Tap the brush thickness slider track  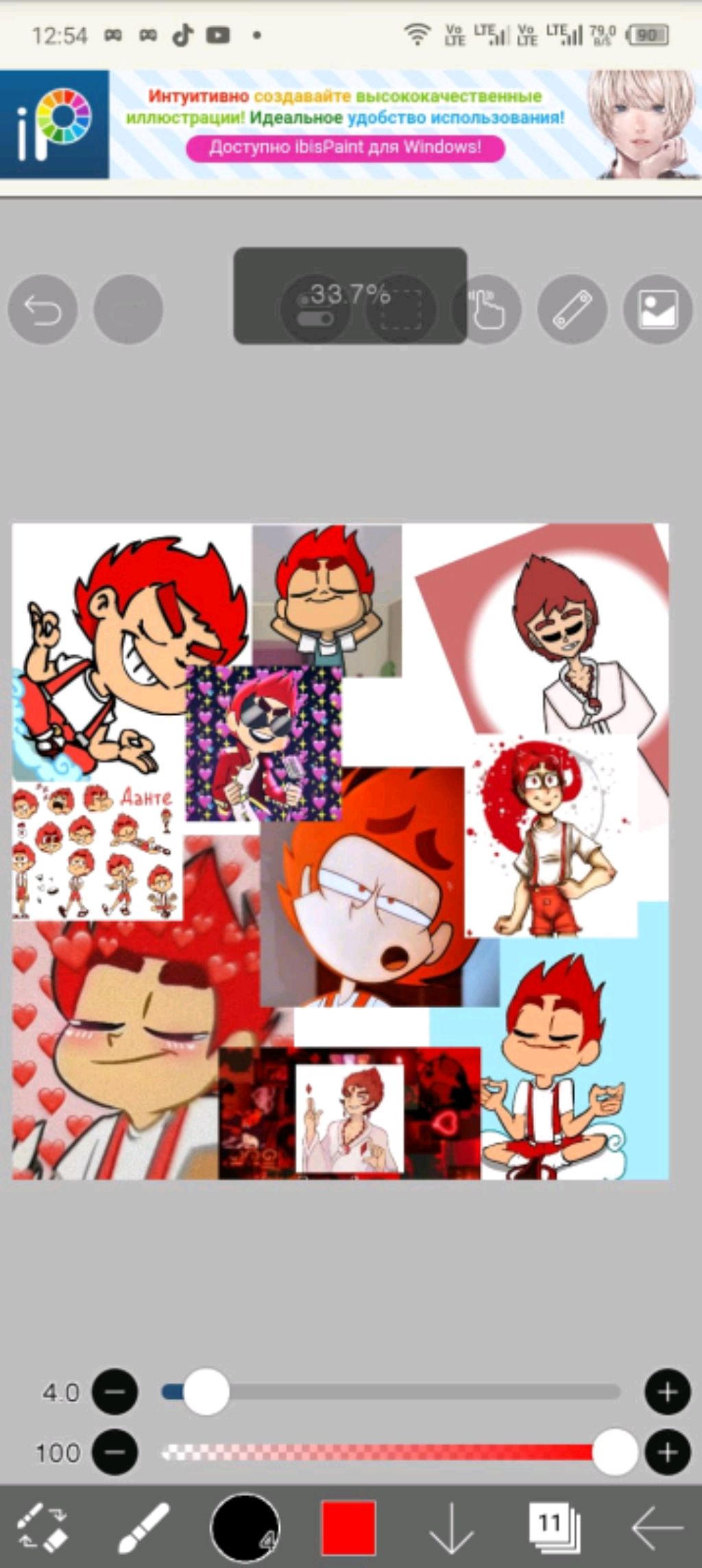(411, 1392)
